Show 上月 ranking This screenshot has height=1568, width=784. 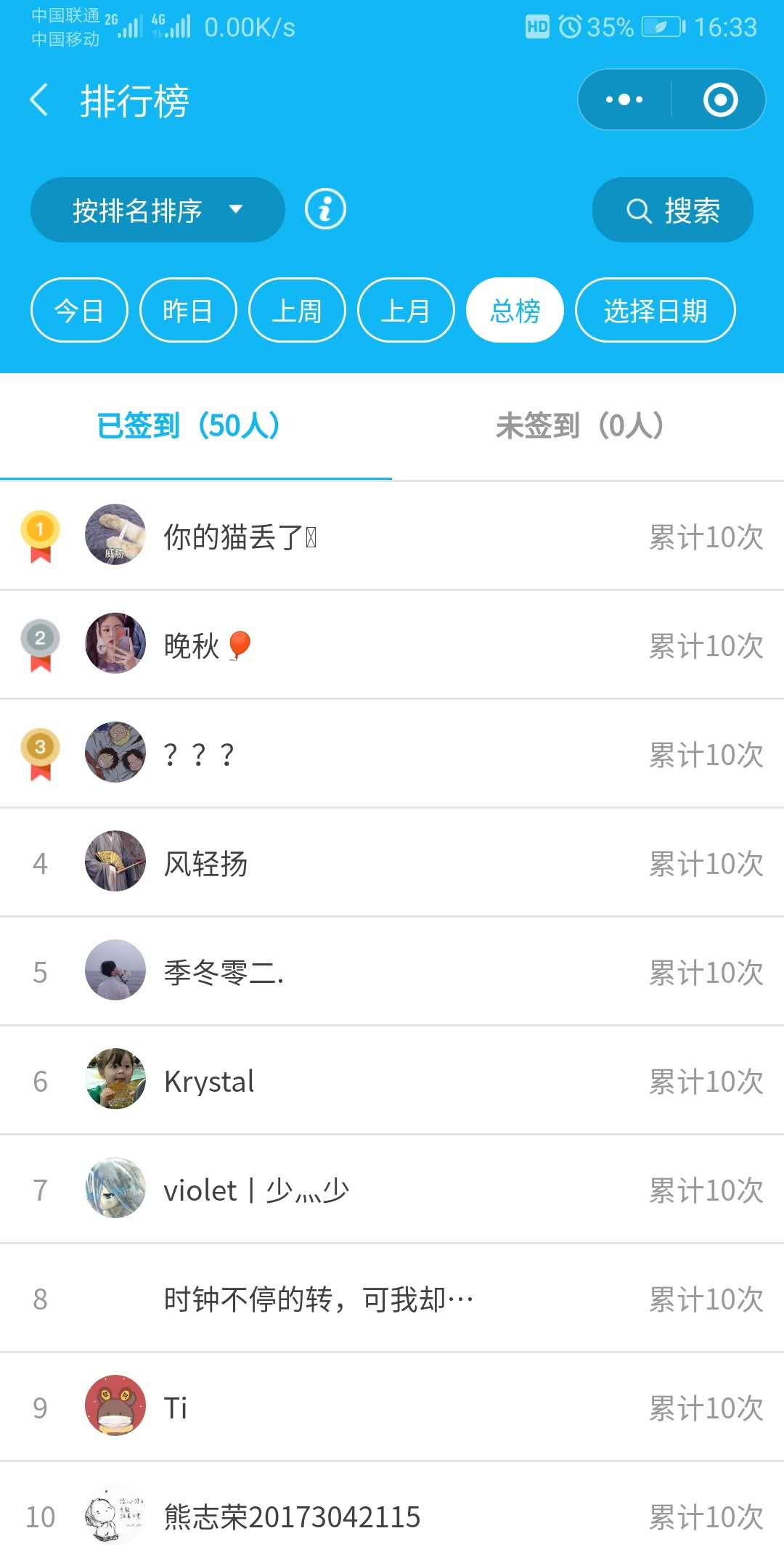(406, 311)
